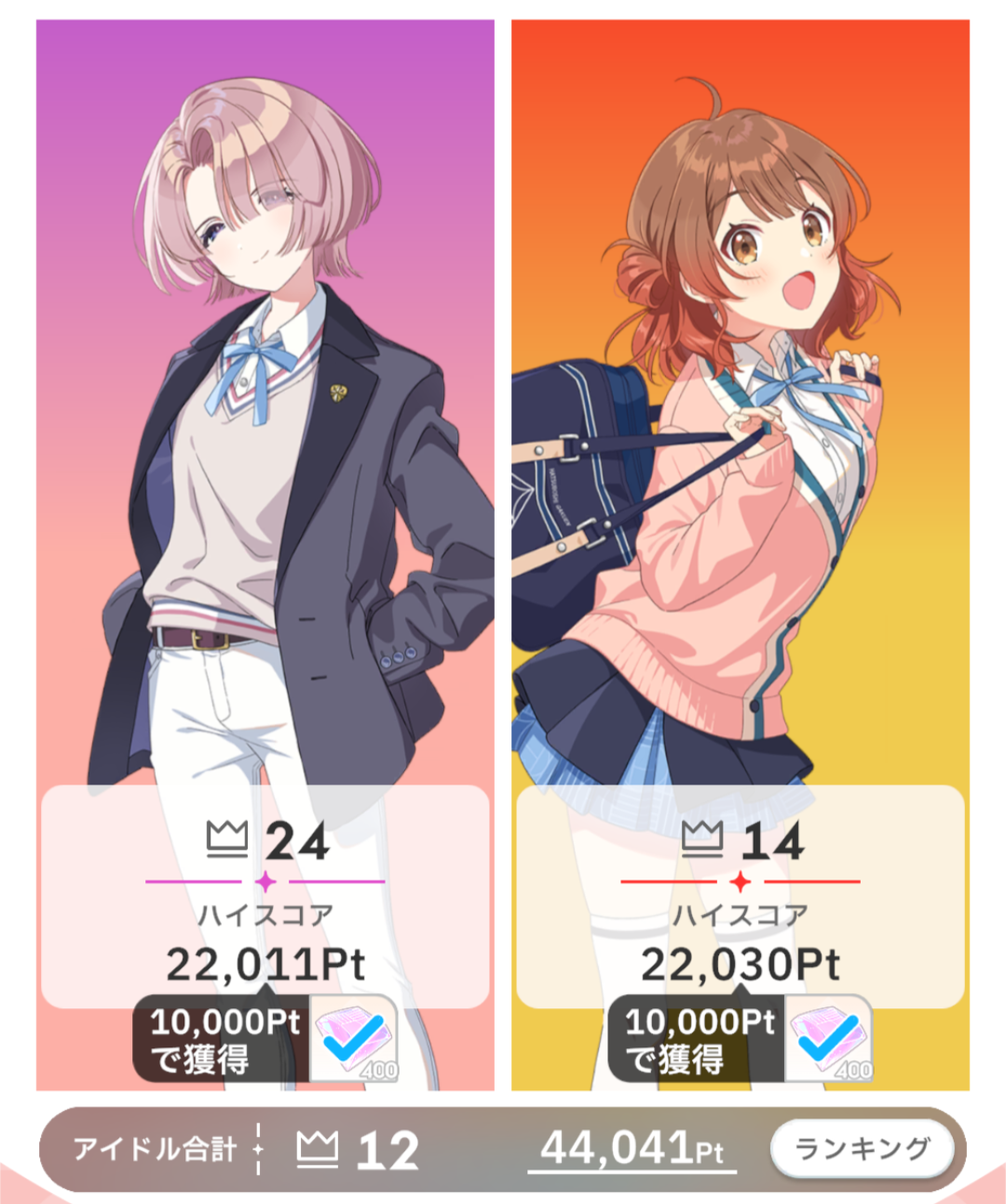Open the ランキング button
This screenshot has width=1006, height=1204.
pos(862,1149)
